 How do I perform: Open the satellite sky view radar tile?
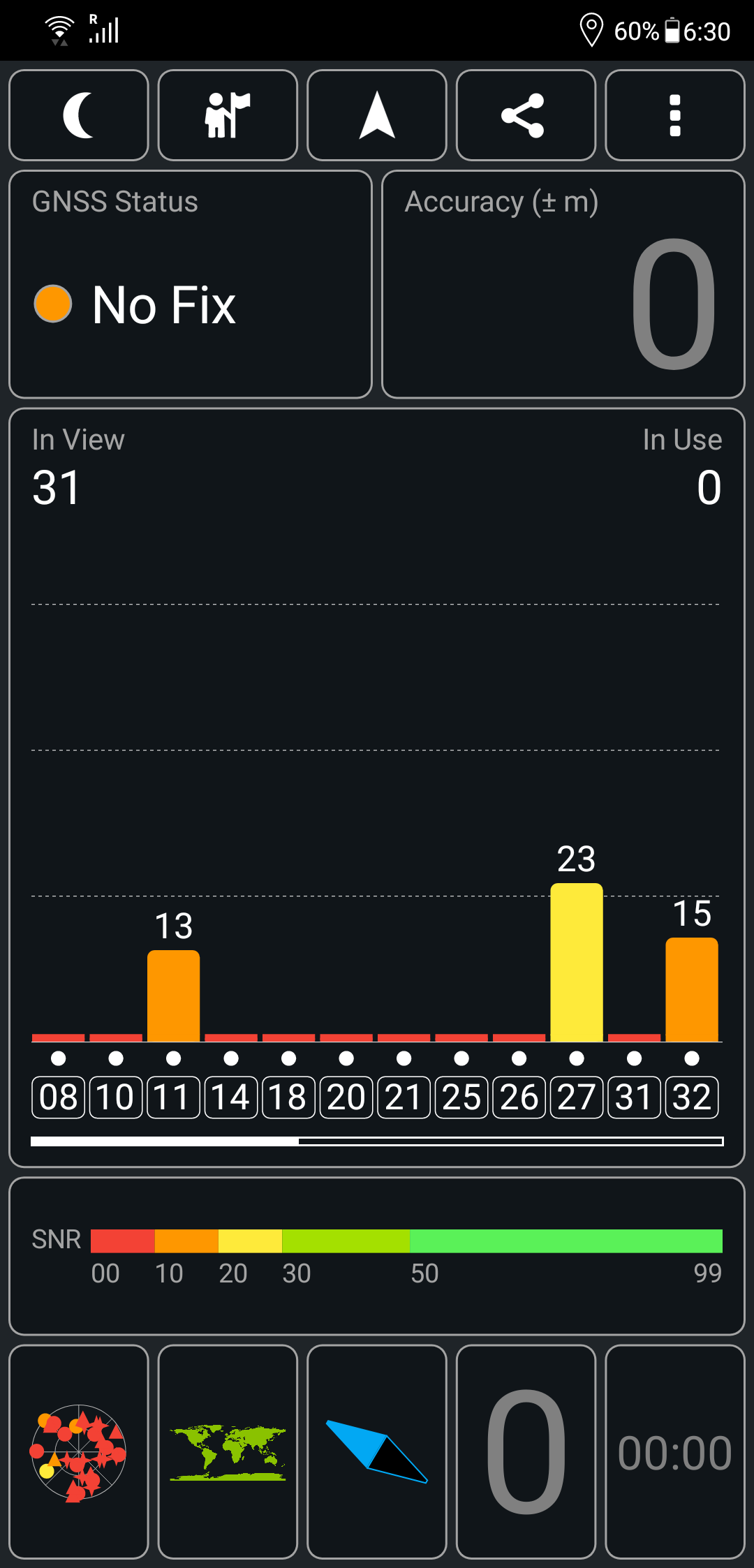[x=78, y=1452]
